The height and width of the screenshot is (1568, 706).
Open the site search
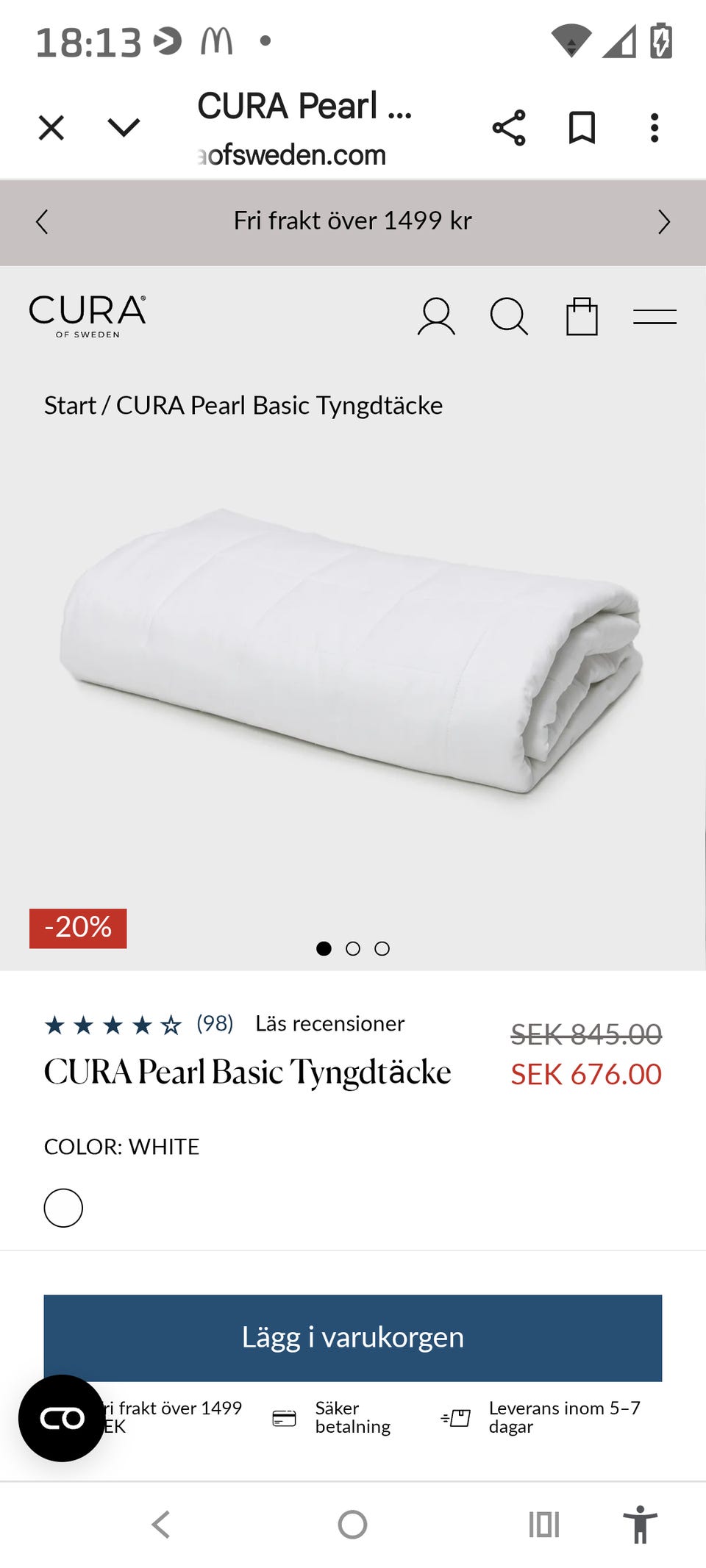click(509, 317)
